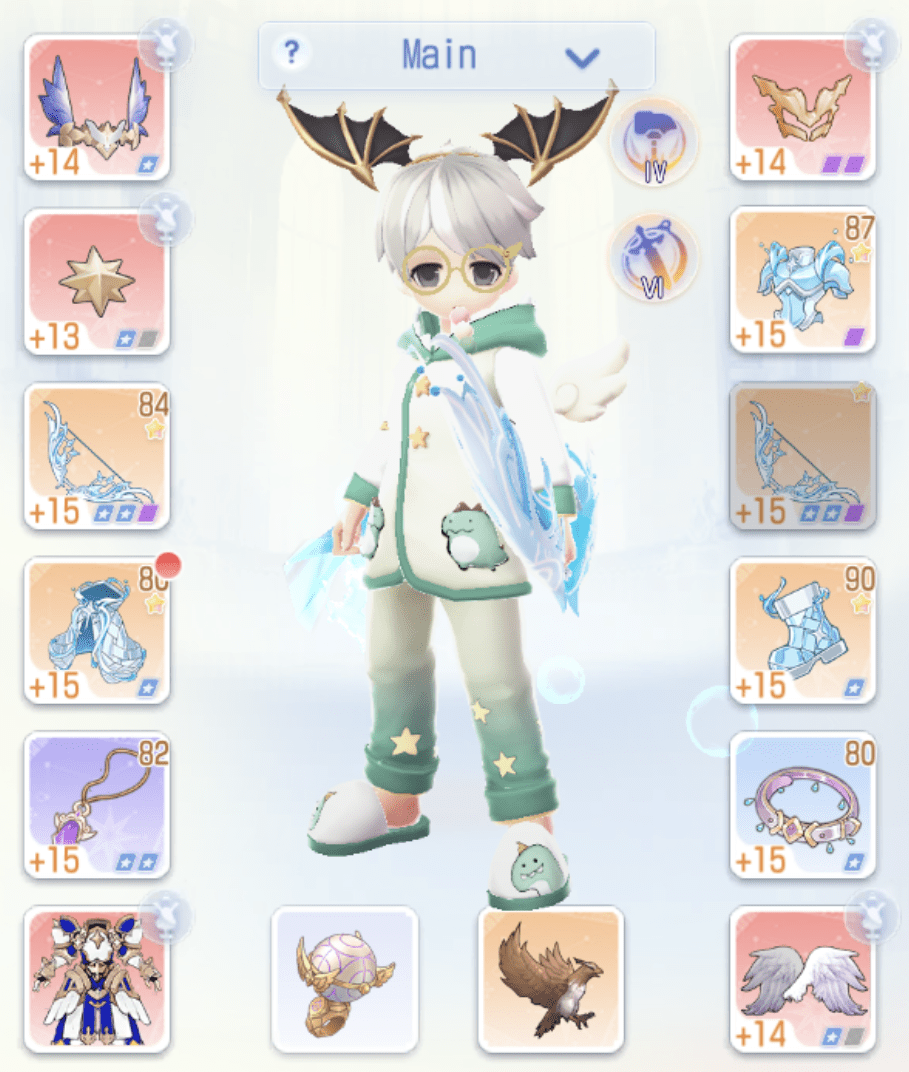Open the ice armor slot marked 87
Screen dimensions: 909x1072
[802, 282]
